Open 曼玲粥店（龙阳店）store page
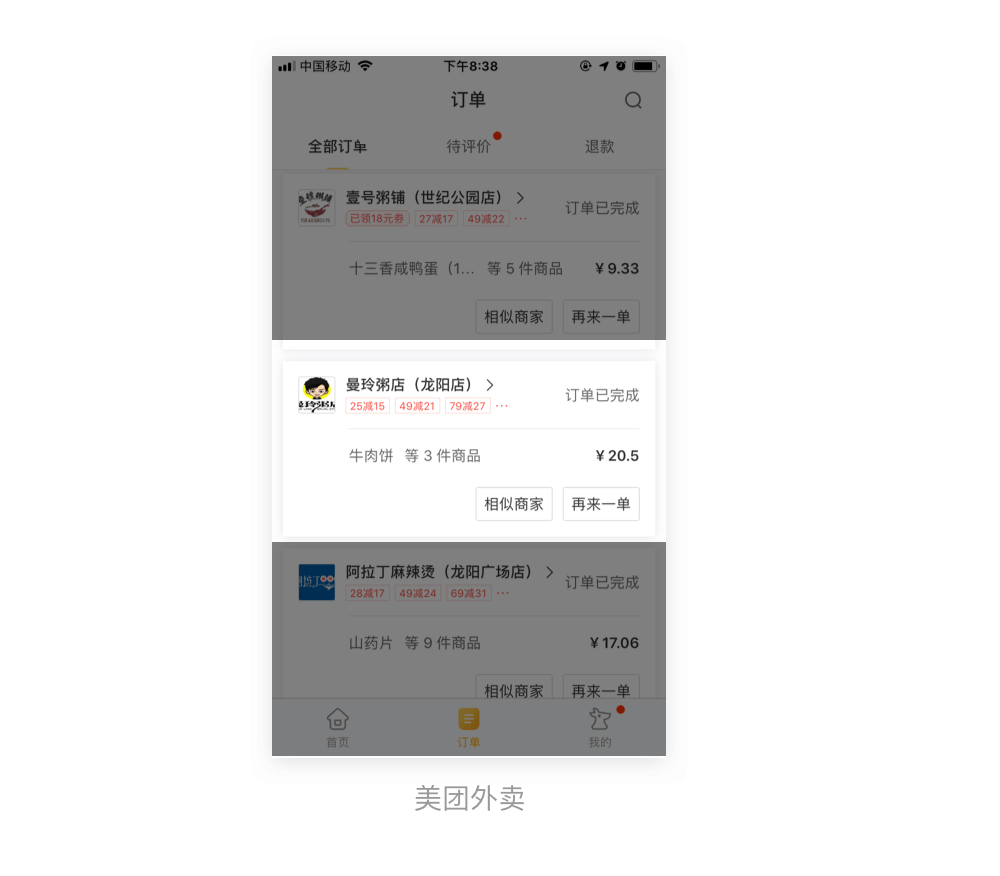 [420, 385]
